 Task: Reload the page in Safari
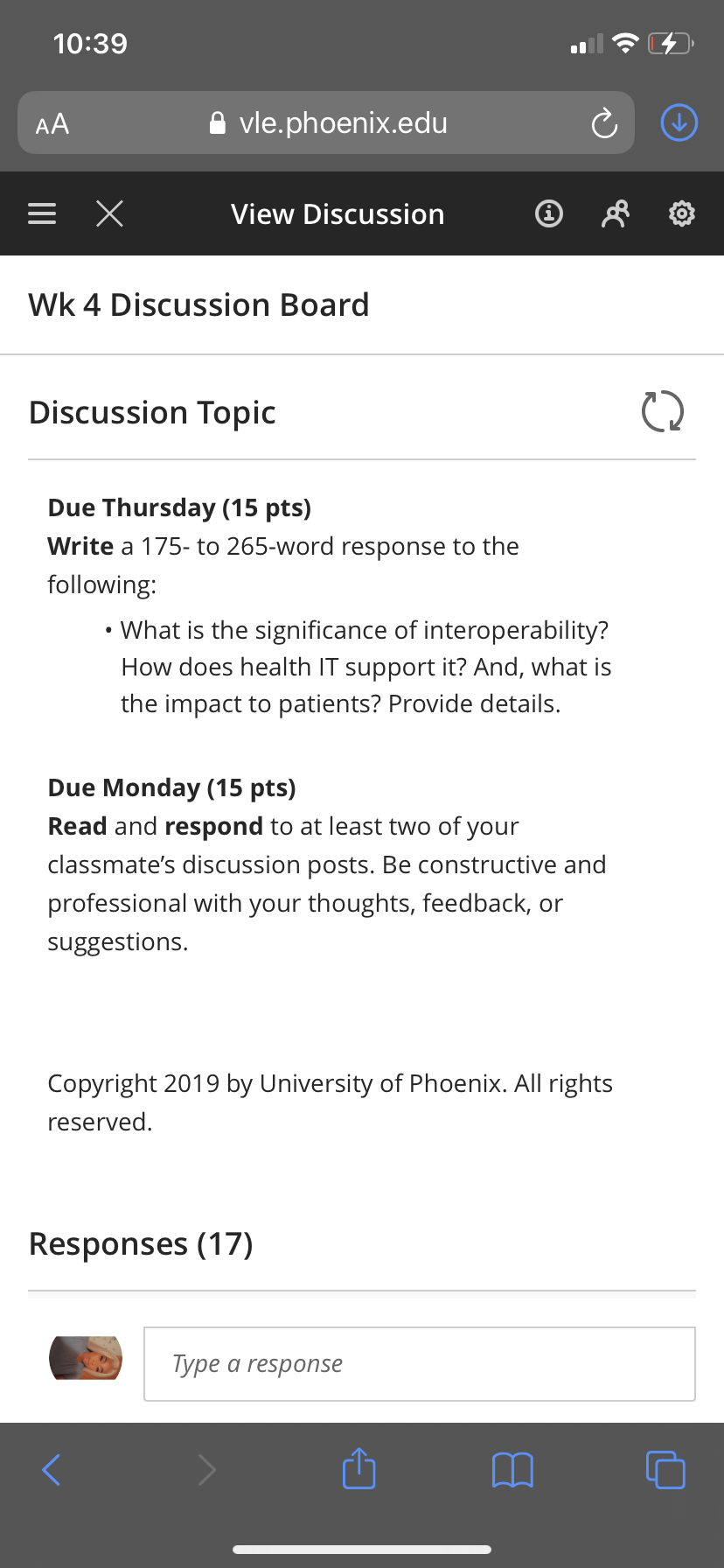[604, 123]
